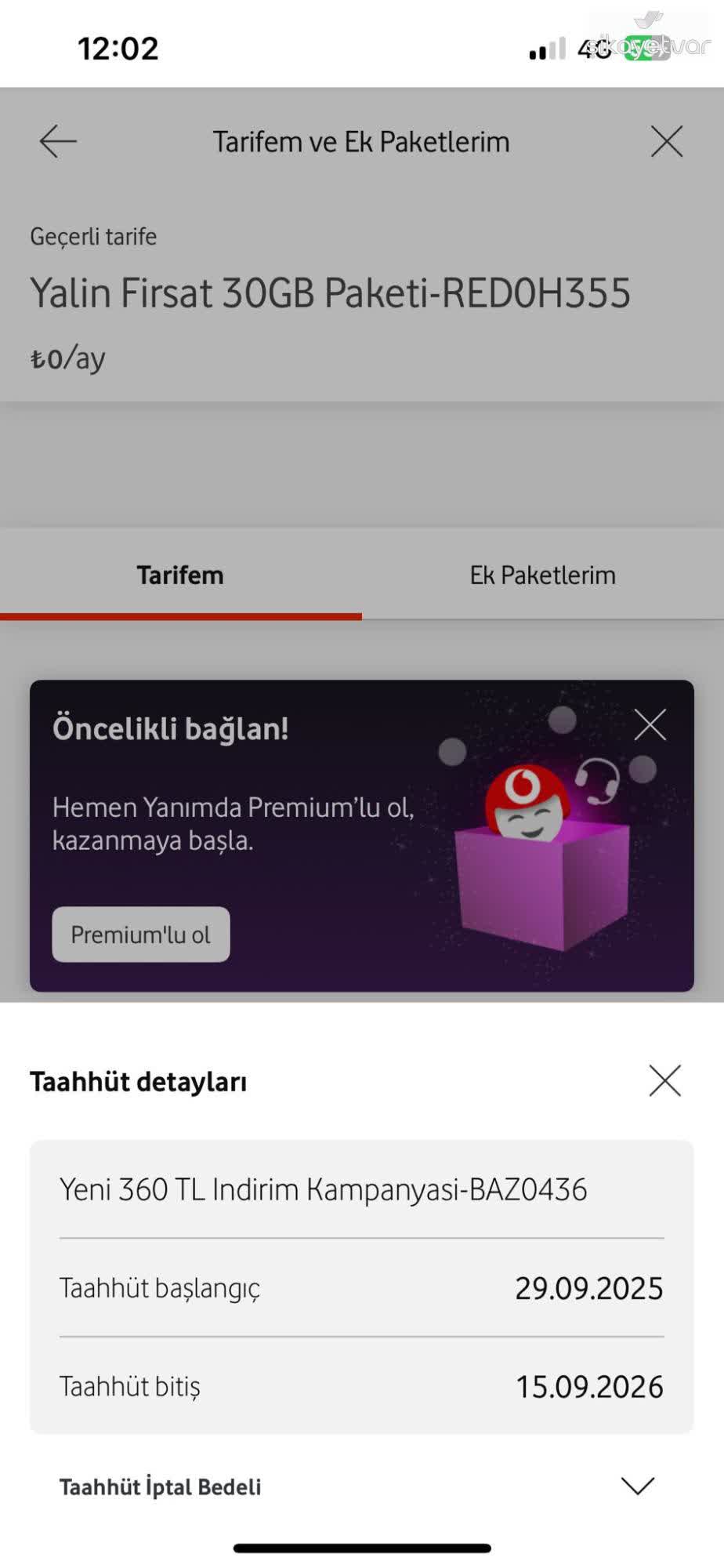Tap the back arrow to go back
This screenshot has height=1568, width=724.
(57, 141)
